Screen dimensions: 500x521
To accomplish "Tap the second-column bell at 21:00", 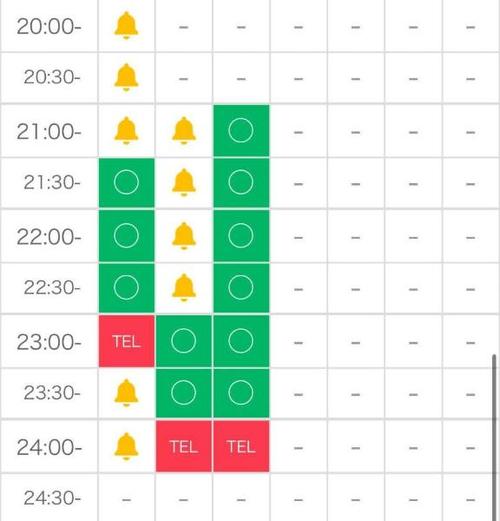I will [184, 130].
